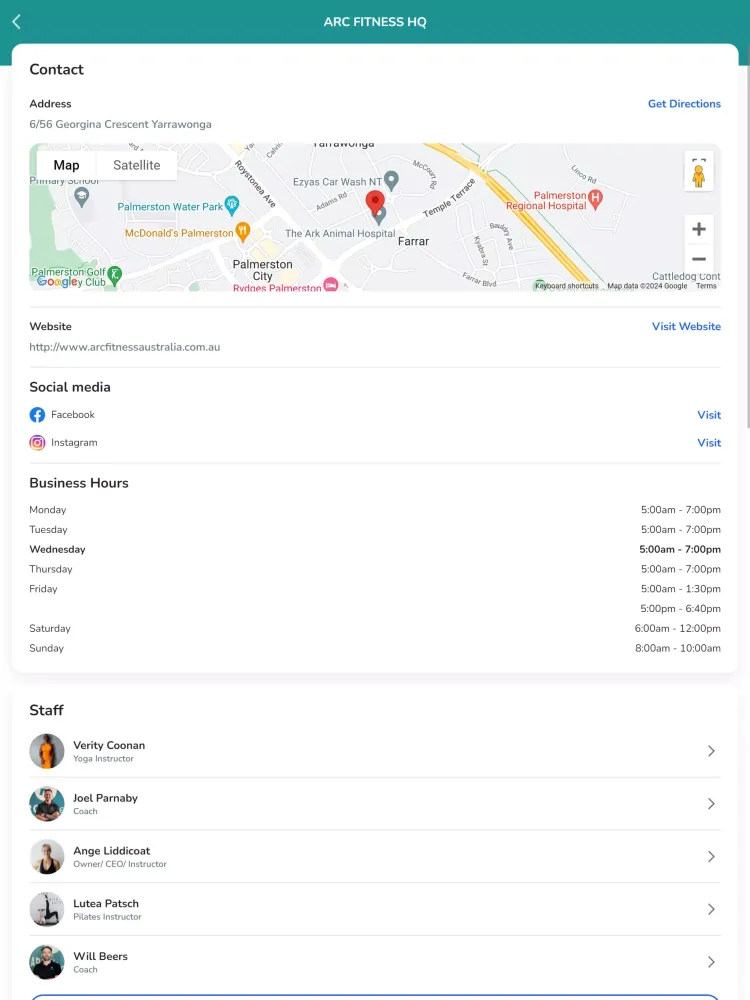Viewport: 750px width, 1000px height.
Task: Toggle fullscreen map view
Action: (x=698, y=160)
